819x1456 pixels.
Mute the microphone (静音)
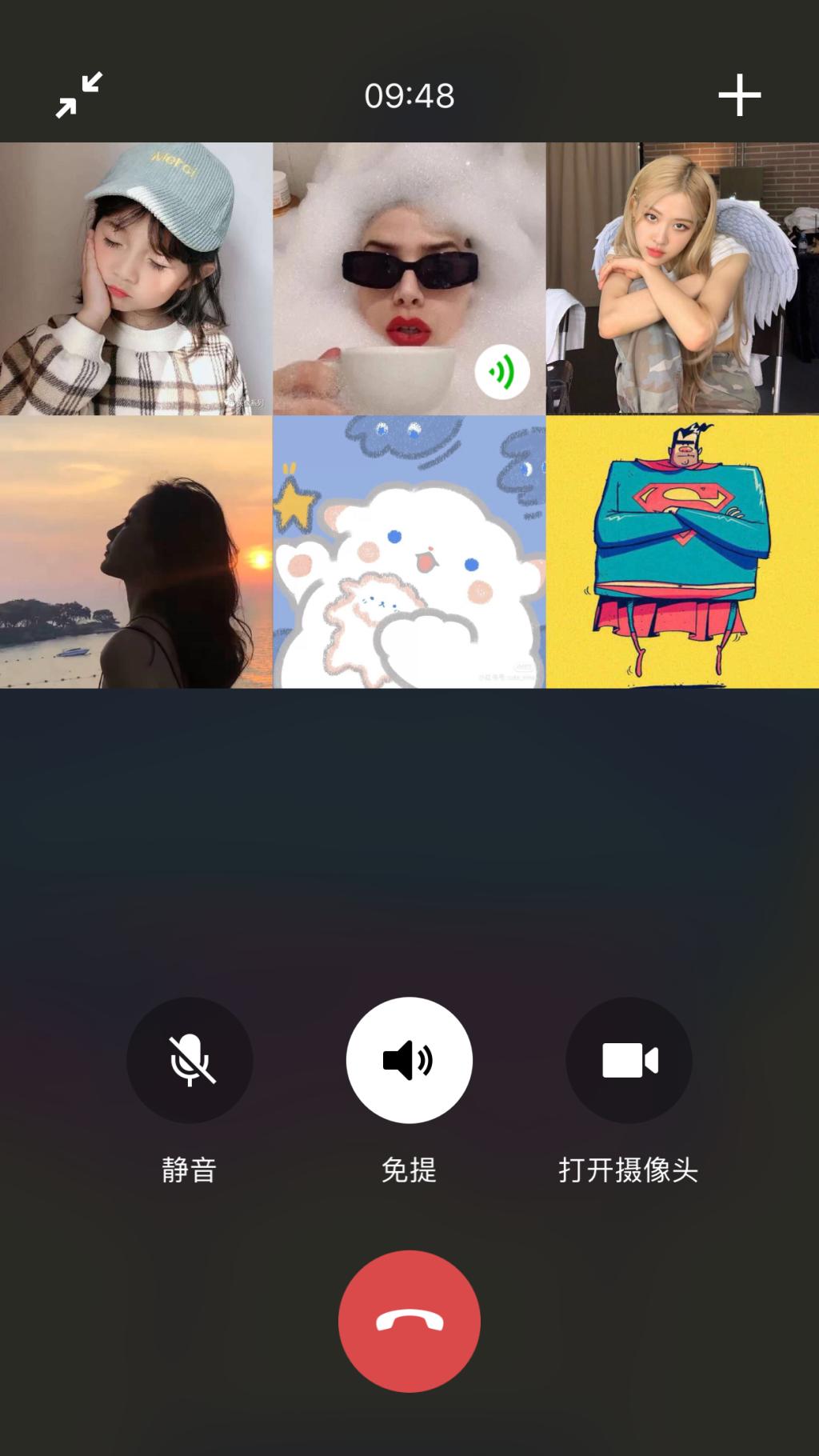(190, 1060)
